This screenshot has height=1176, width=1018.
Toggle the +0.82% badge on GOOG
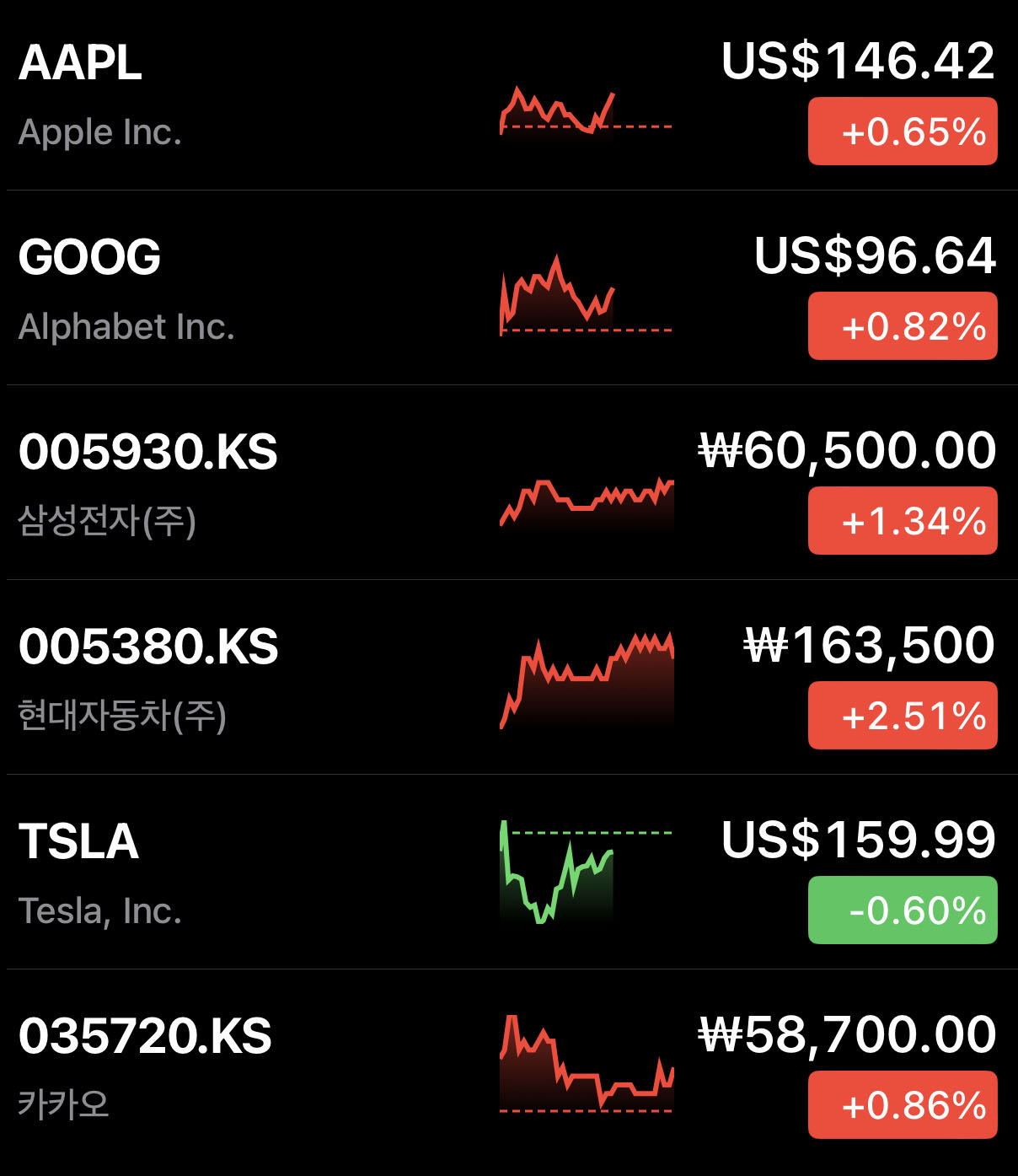[x=903, y=326]
